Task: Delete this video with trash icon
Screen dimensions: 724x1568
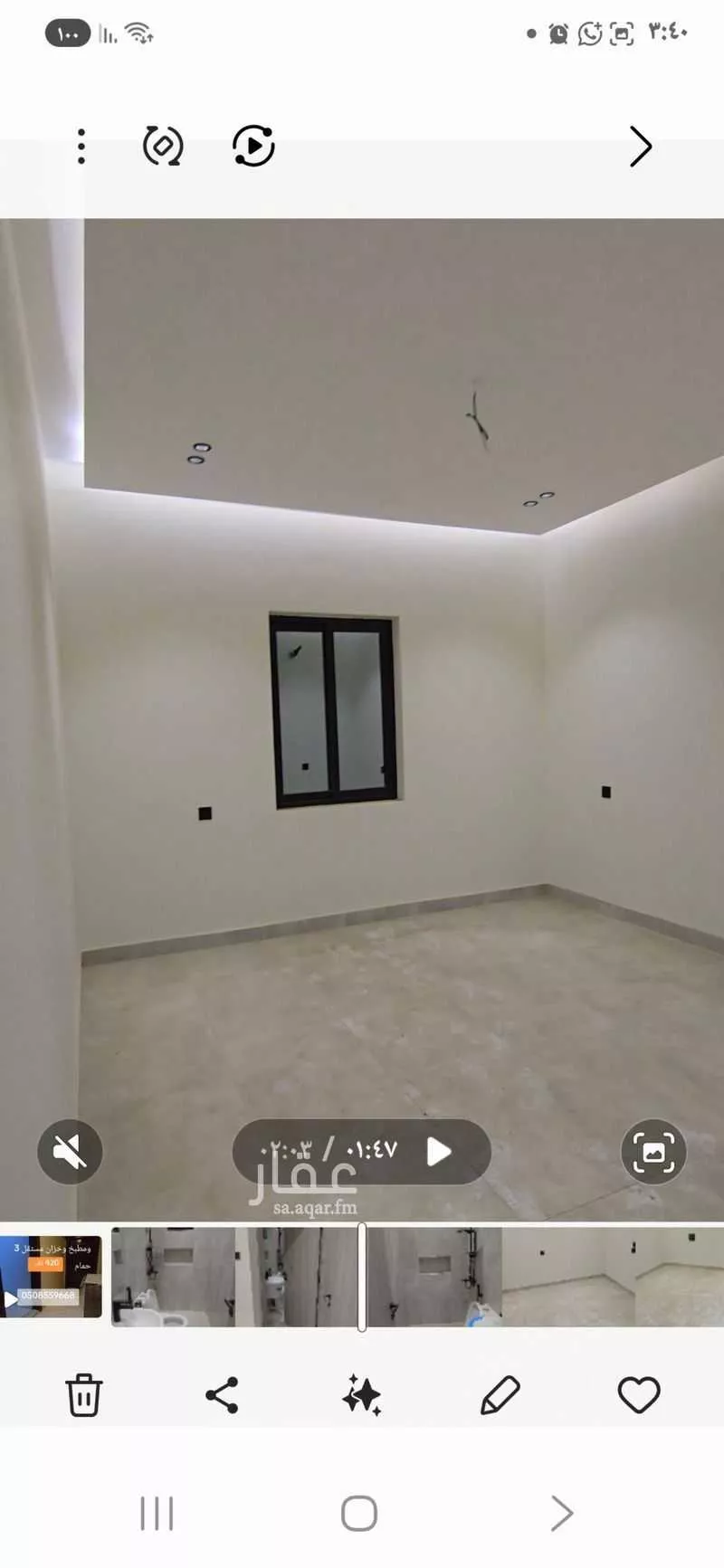Action: pyautogui.click(x=83, y=1394)
